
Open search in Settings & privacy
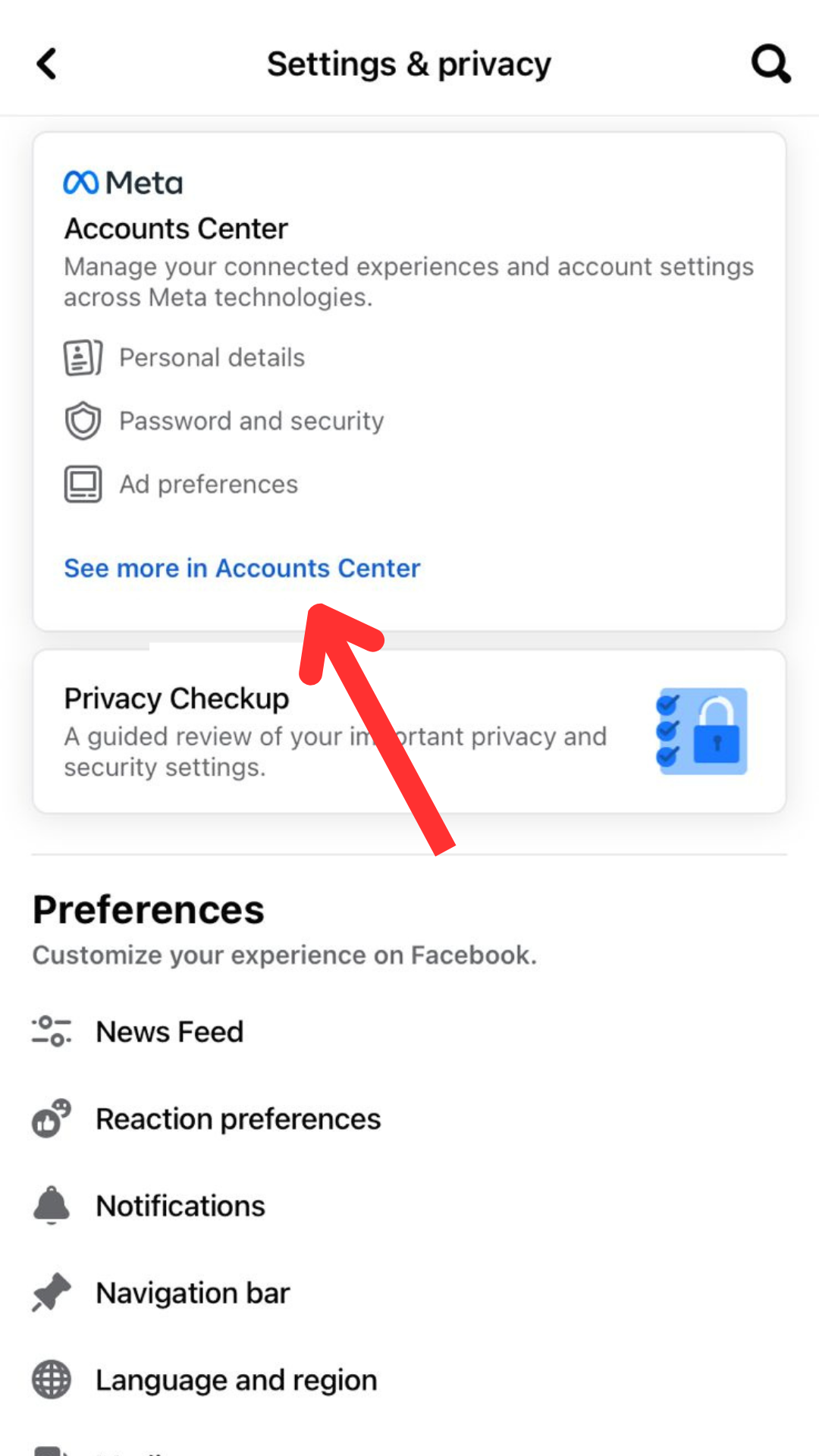tap(770, 64)
